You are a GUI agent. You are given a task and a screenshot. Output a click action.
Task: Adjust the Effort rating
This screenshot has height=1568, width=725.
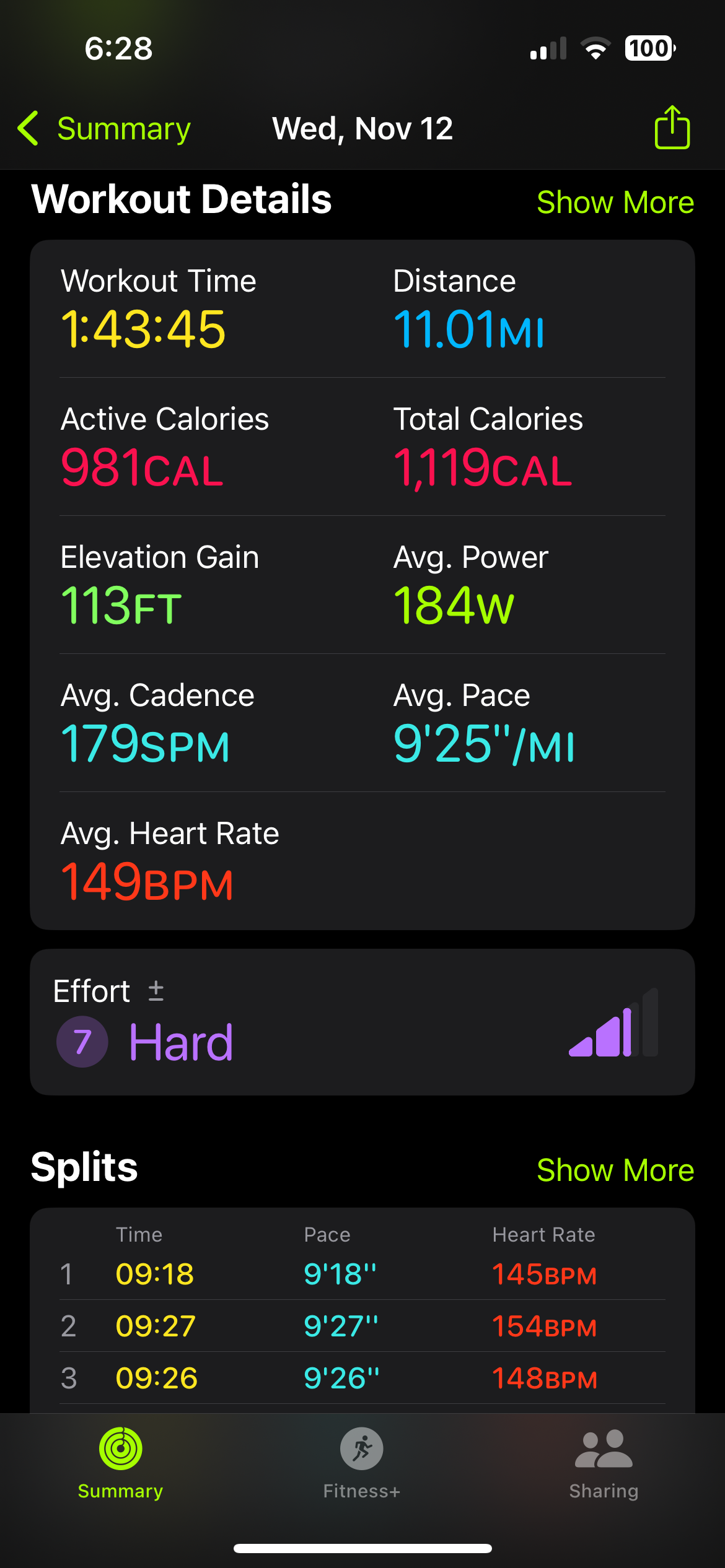(x=156, y=991)
